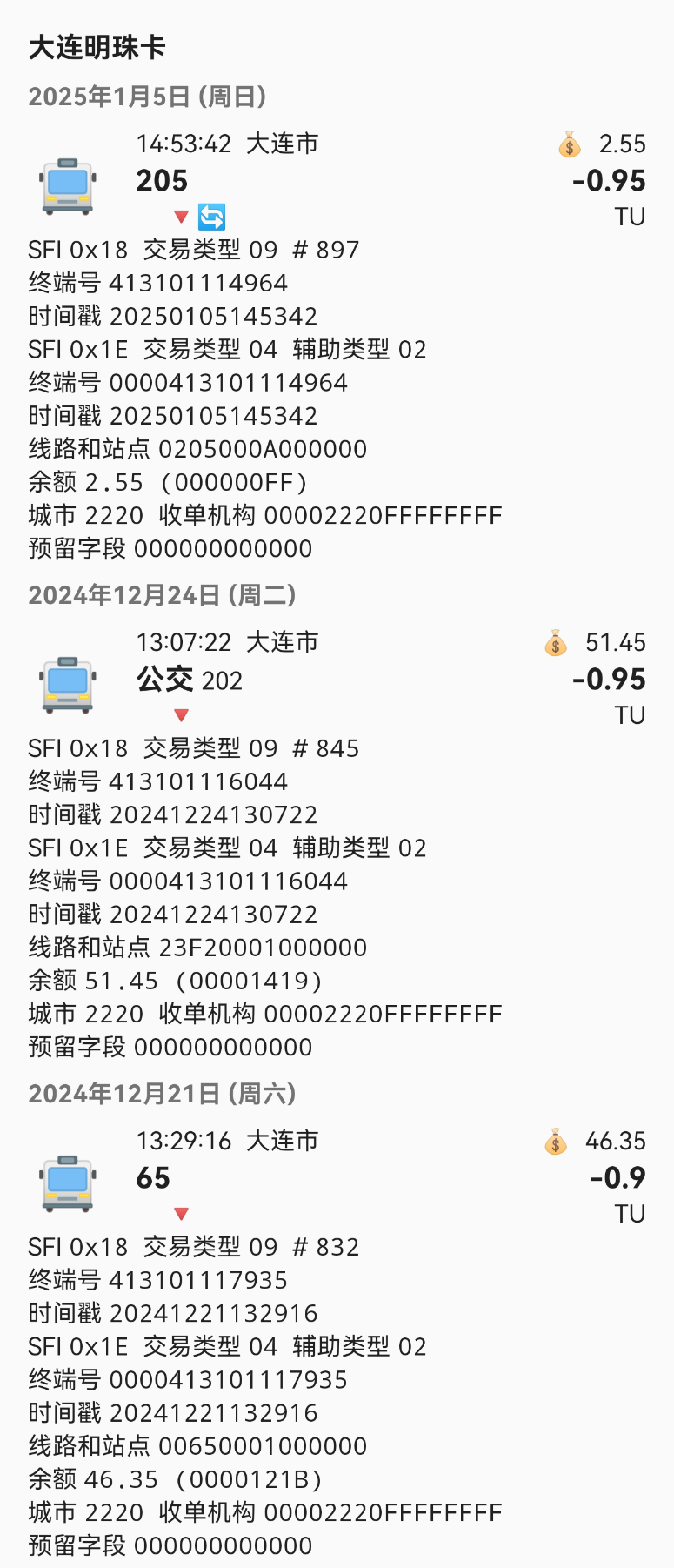
Task: Collapse the bus 65 transaction details
Action: tap(181, 1214)
